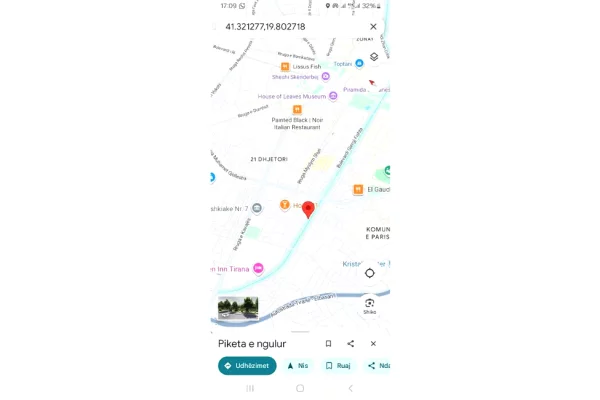This screenshot has height=400, width=600.
Task: Open the Shiko camera view button
Action: tap(369, 305)
